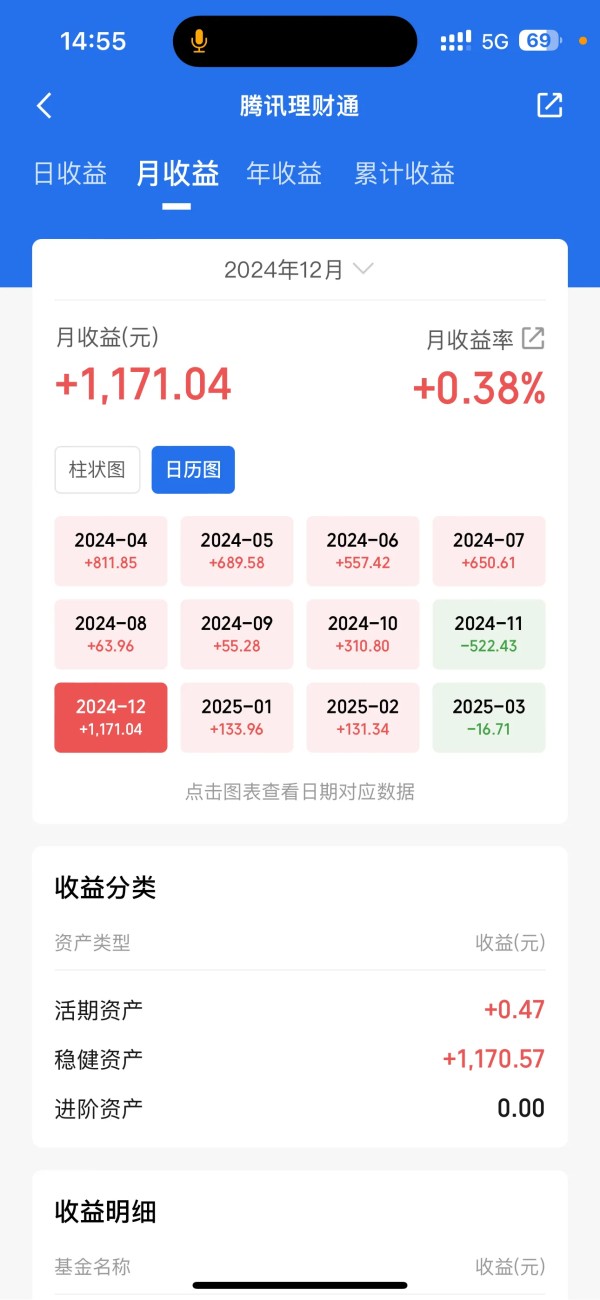This screenshot has height=1300, width=600.
Task: Select the 2024-07 month tile
Action: click(x=489, y=551)
